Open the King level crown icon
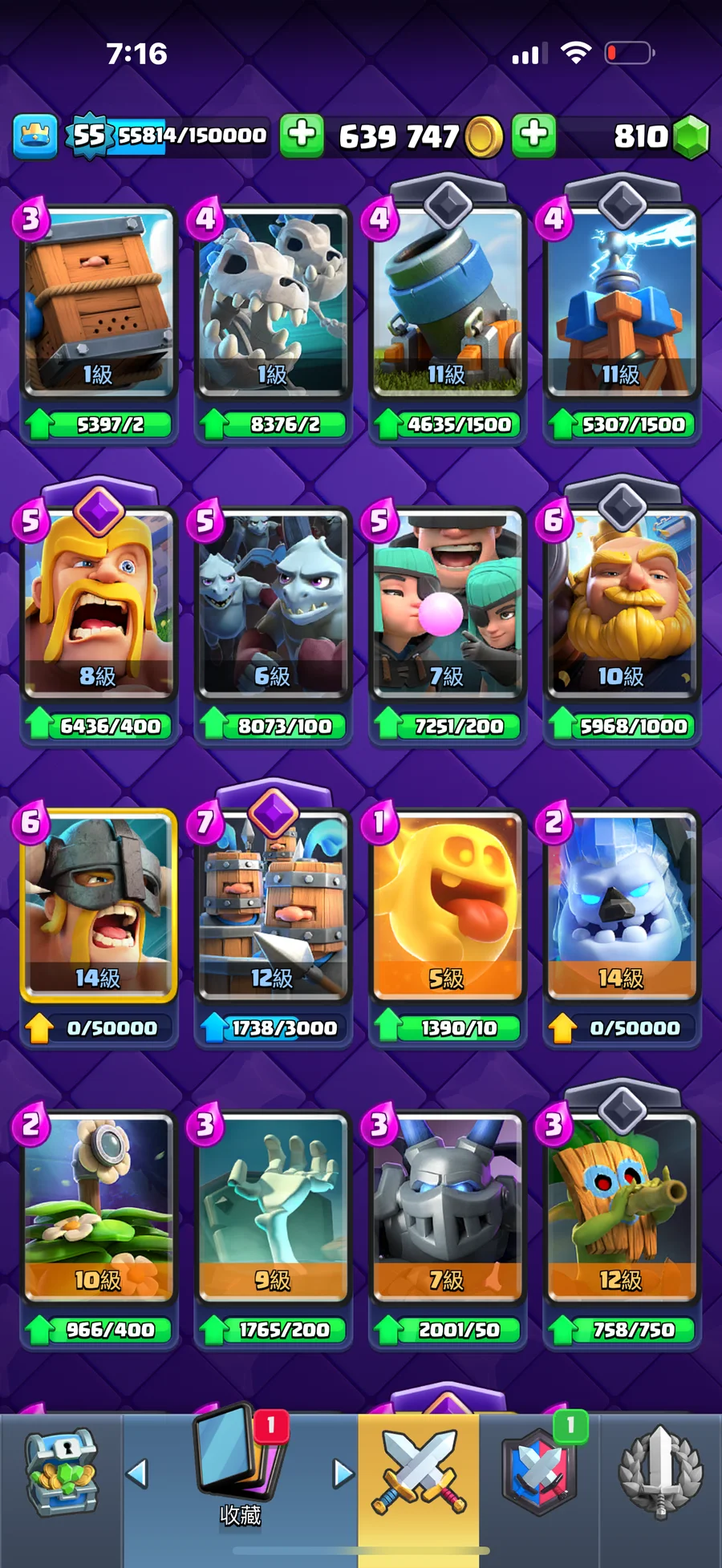722x1568 pixels. pos(35,136)
